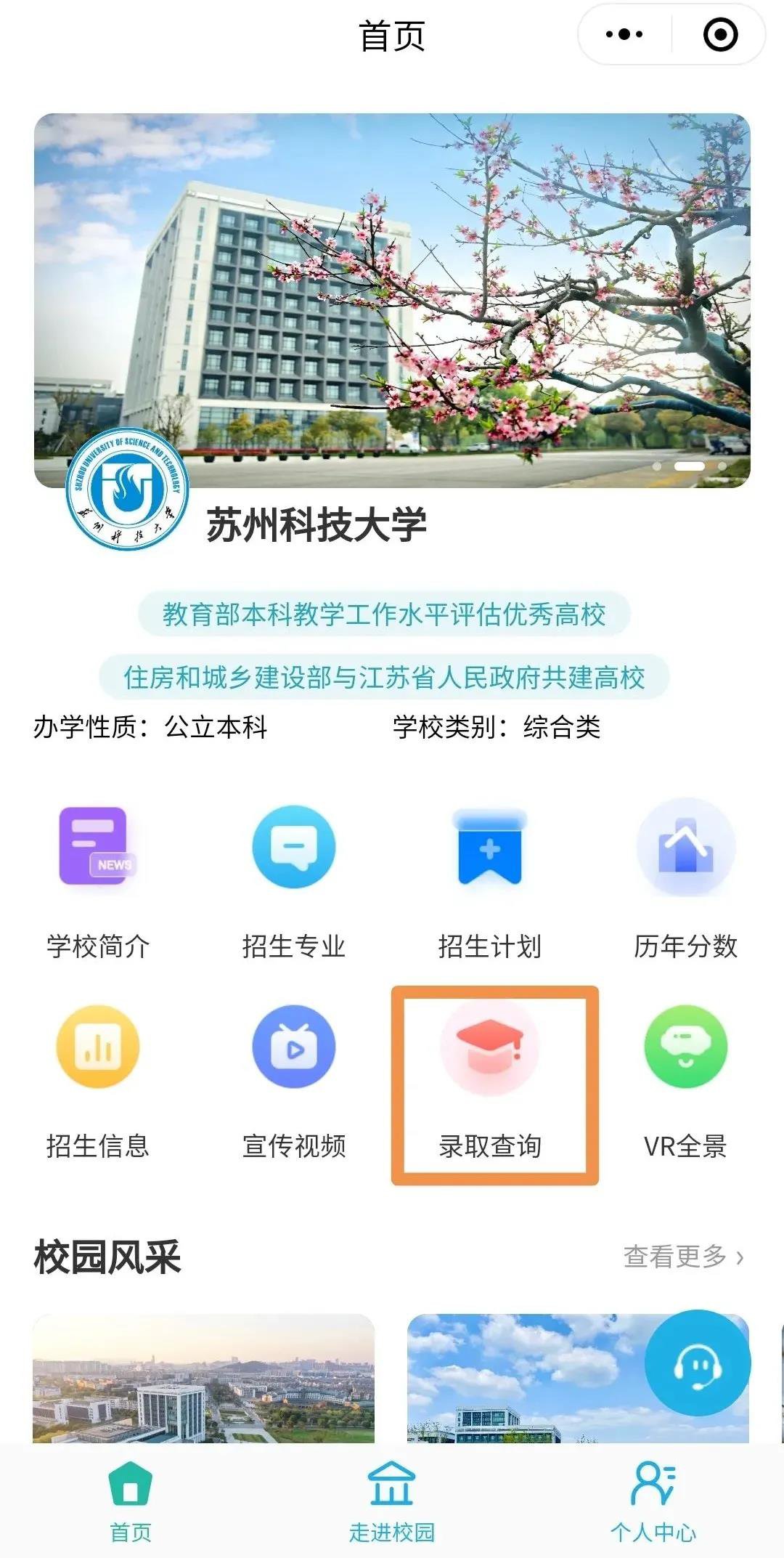
Task: Open the mini program three-dot menu
Action: point(624,34)
